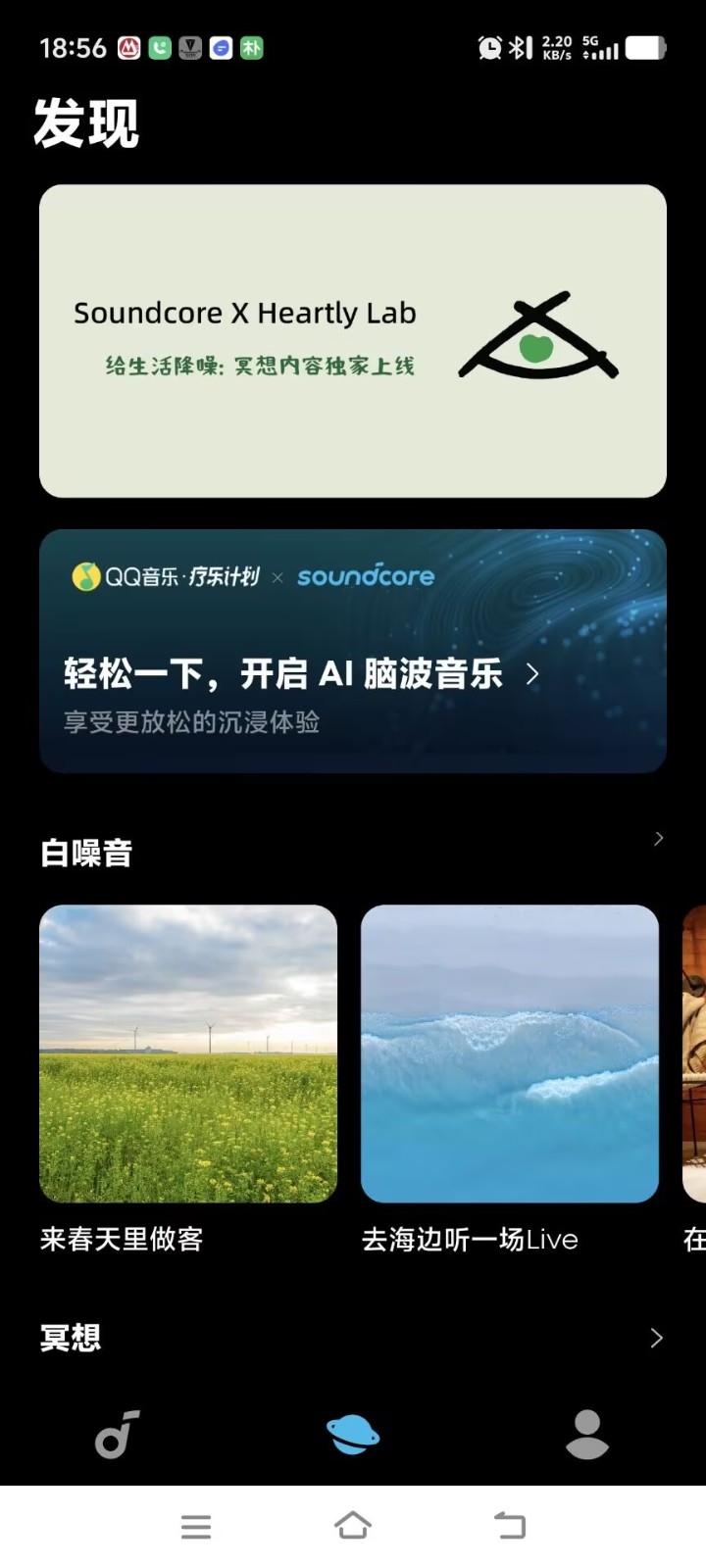This screenshot has height=1568, width=706.
Task: Open the QQ音乐 AI 脑波音乐 banner
Action: (x=353, y=651)
